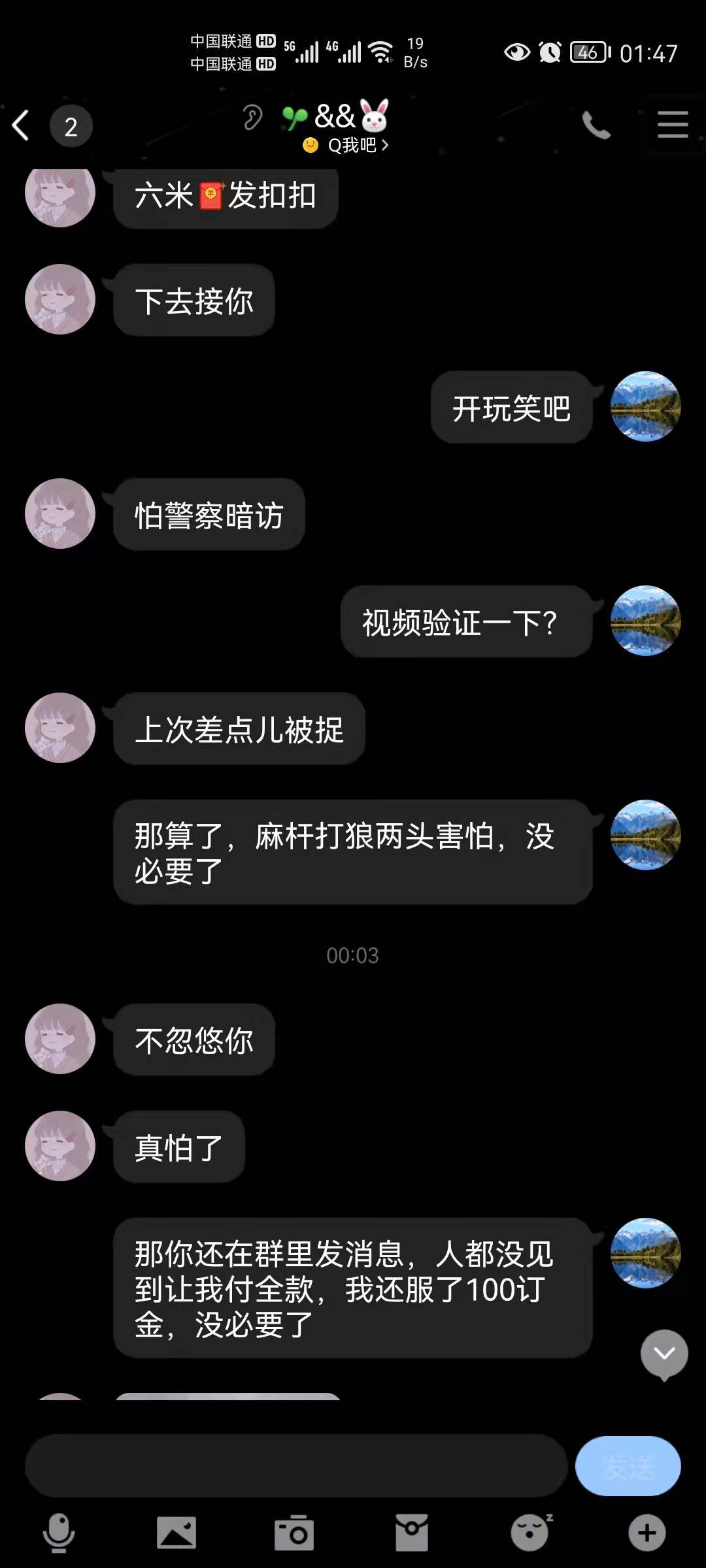Tap the 发送 send button
Viewport: 706px width, 1568px height.
click(x=628, y=1466)
